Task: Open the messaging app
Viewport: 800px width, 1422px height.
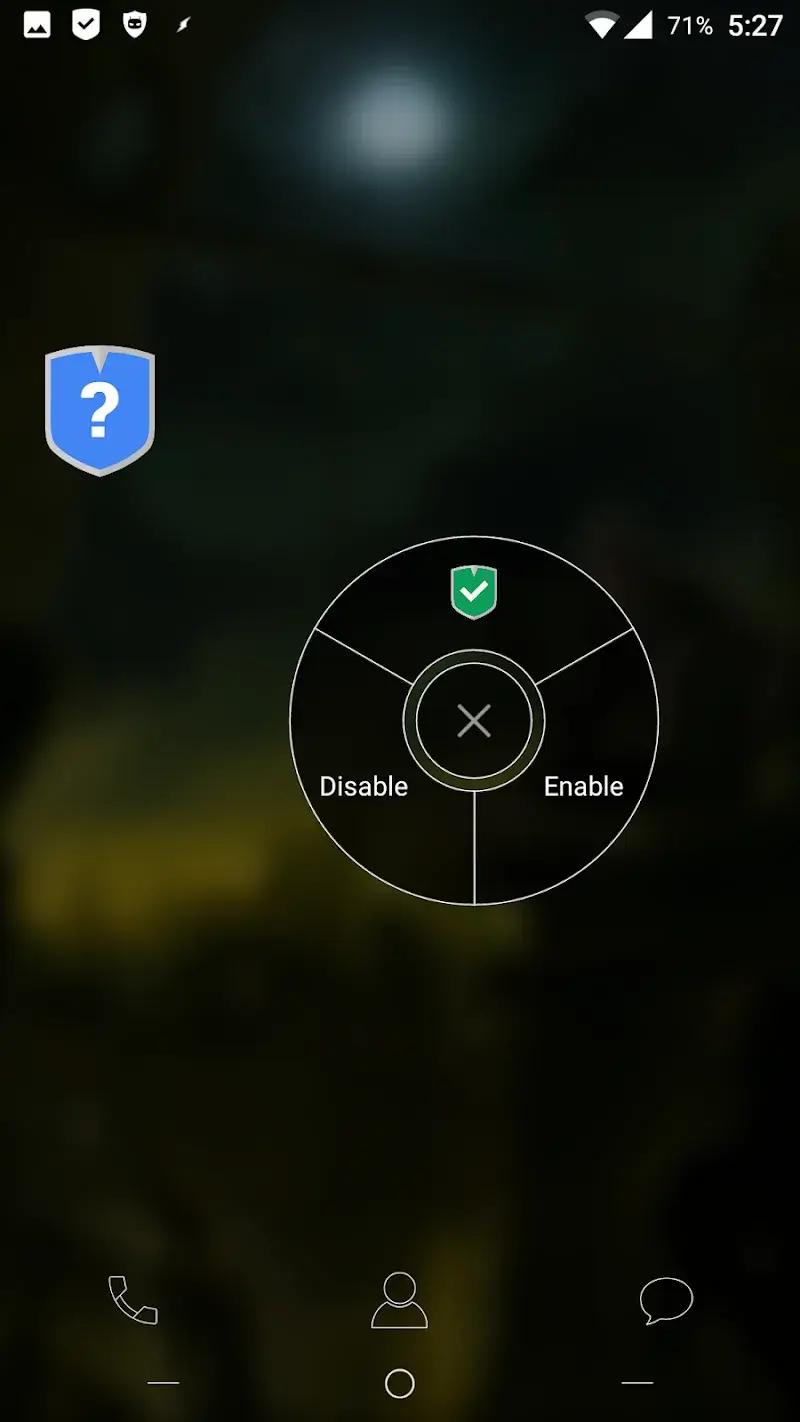Action: pyautogui.click(x=666, y=1300)
